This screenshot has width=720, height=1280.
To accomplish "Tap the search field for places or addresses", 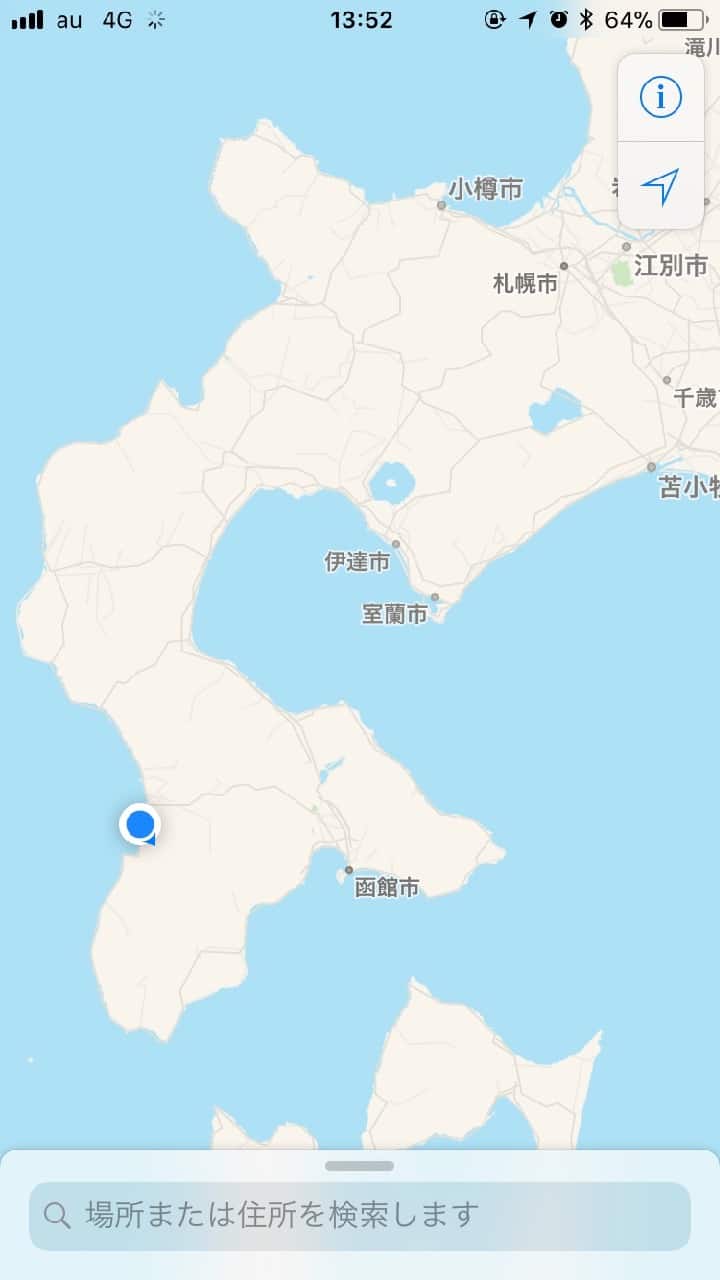I will [360, 1216].
